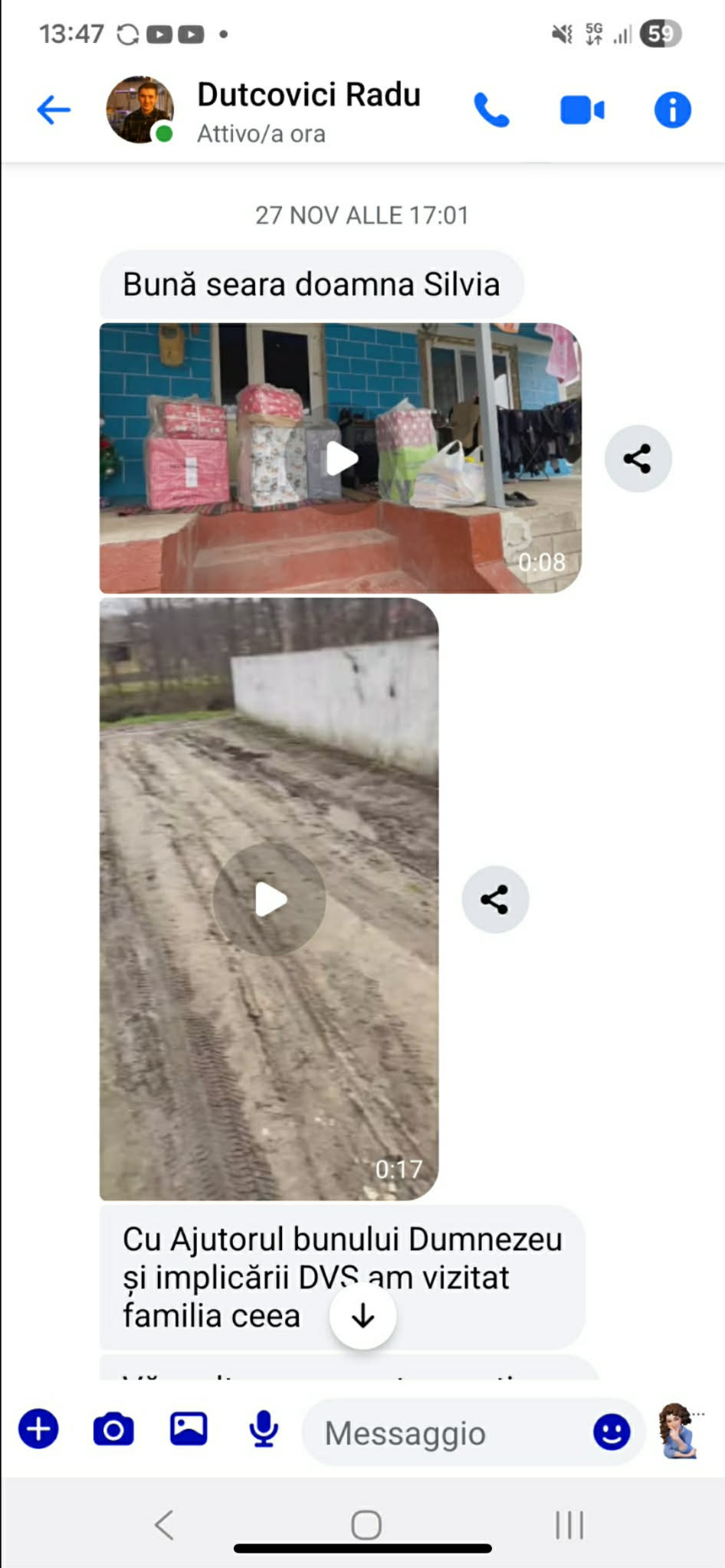725x1568 pixels.
Task: Open more options with the plus icon
Action: [38, 1429]
